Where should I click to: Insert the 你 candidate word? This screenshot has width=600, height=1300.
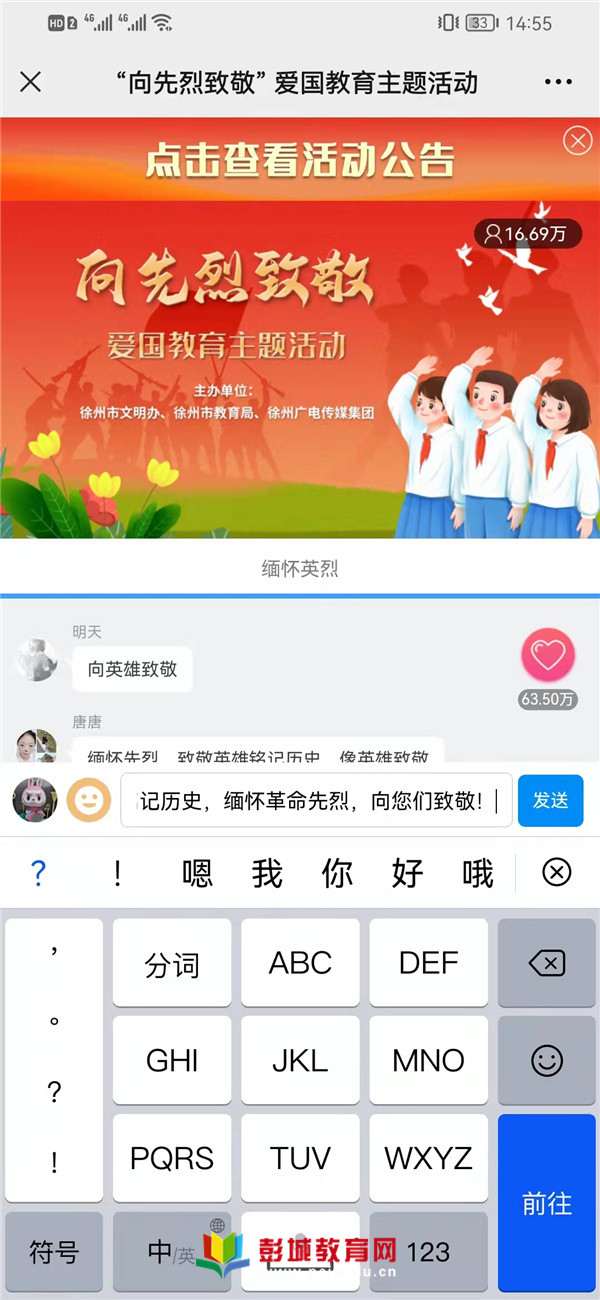click(338, 874)
